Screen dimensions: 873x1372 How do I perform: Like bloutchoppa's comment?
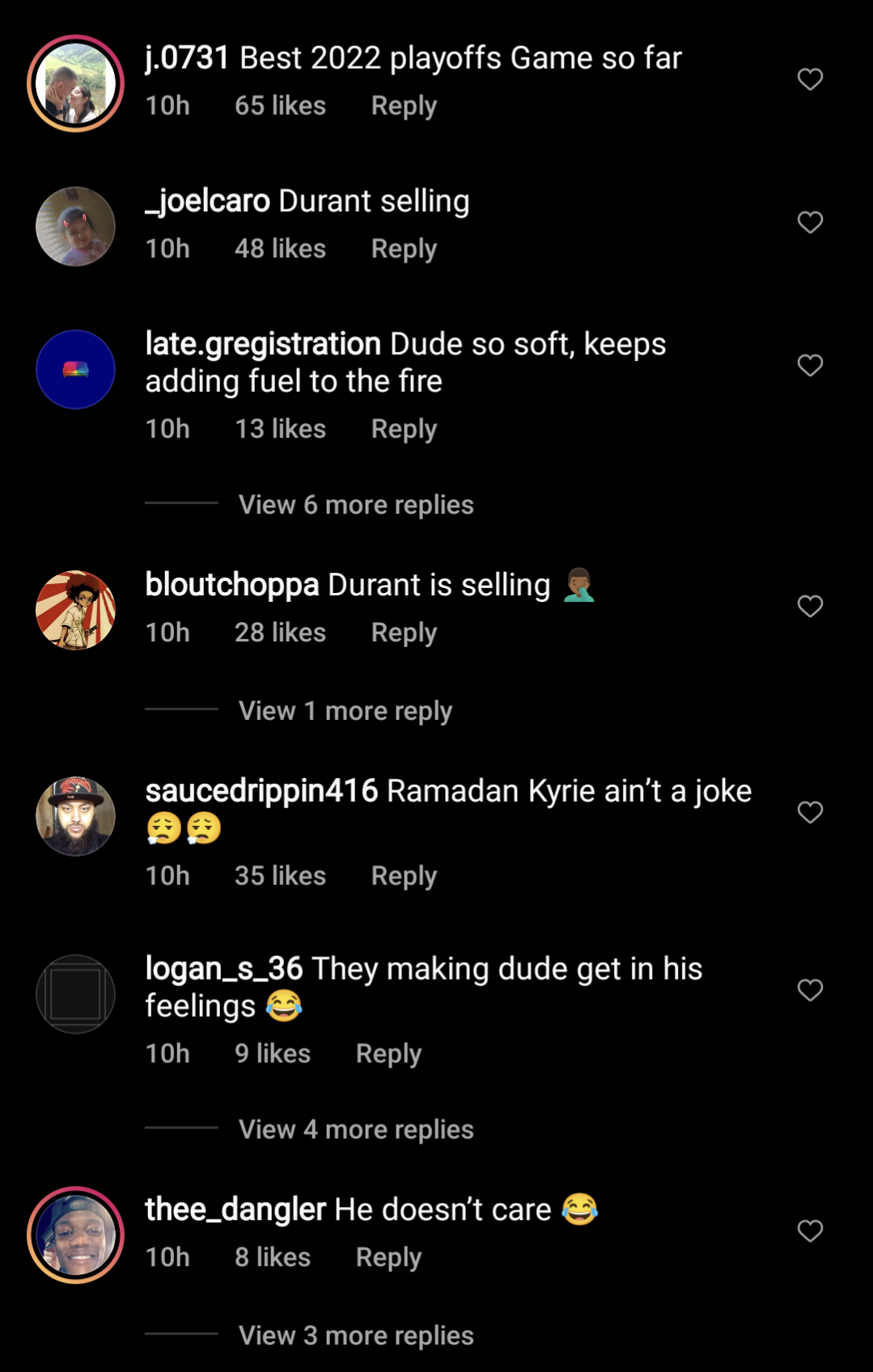[x=810, y=606]
